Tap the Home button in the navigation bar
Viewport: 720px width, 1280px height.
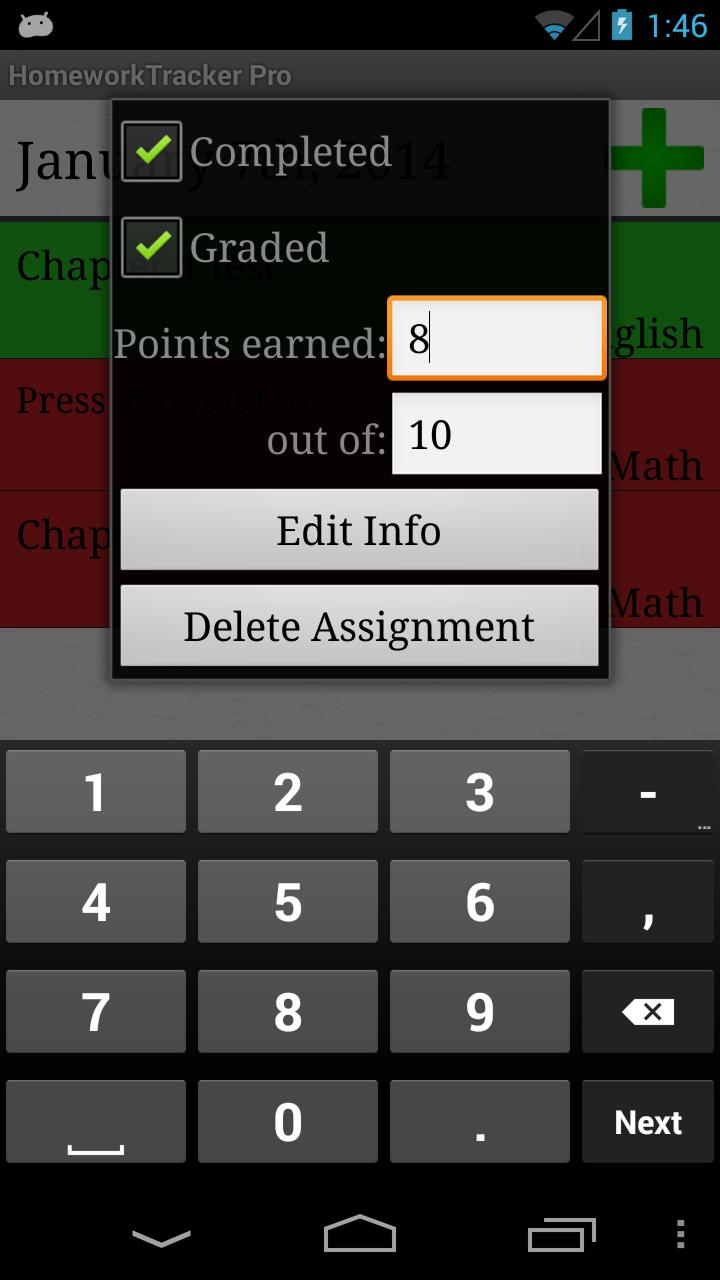pyautogui.click(x=360, y=1235)
